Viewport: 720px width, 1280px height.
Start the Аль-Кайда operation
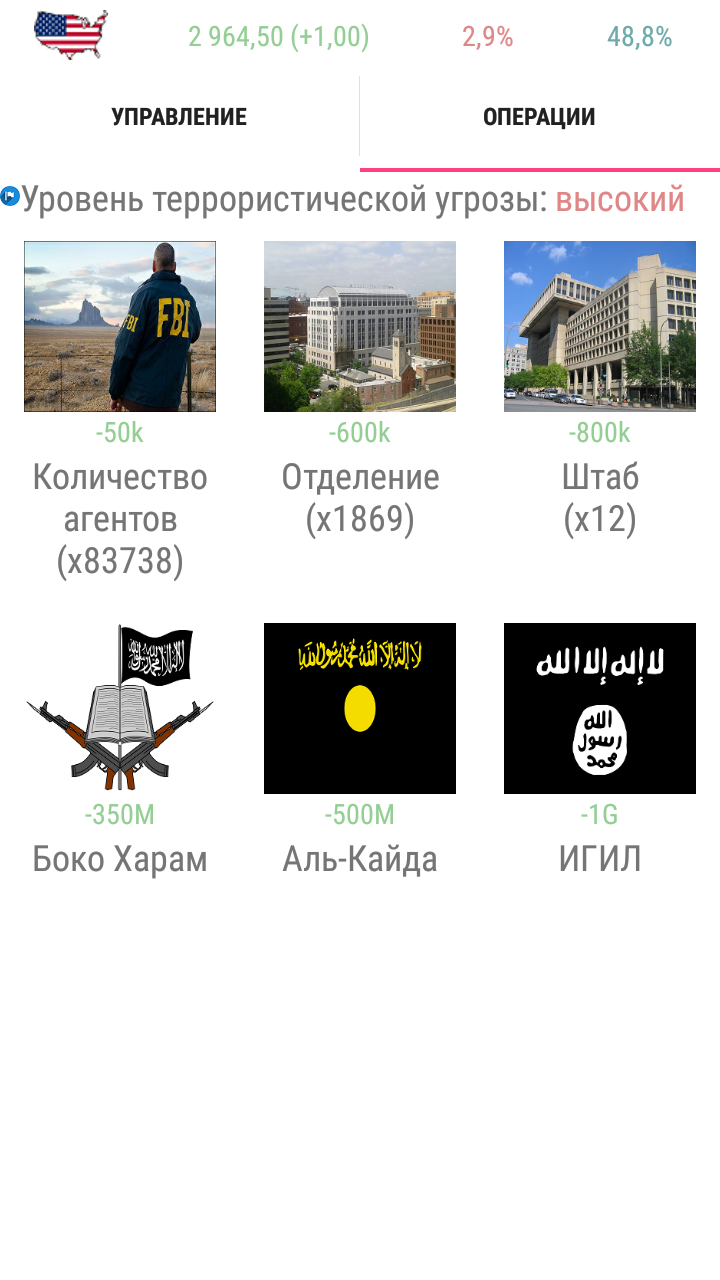point(360,709)
